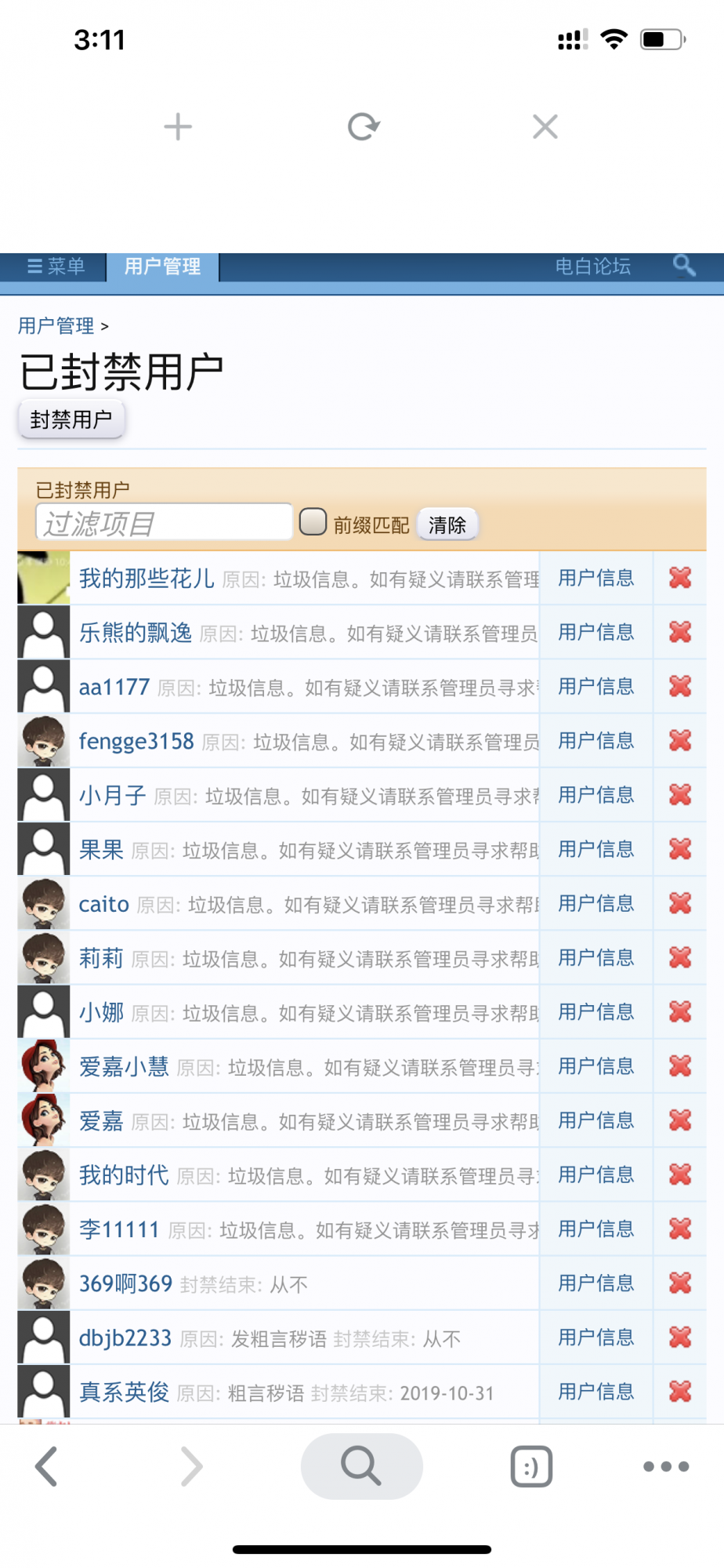This screenshot has height=1568, width=724.
Task: Unban user aa1177 with red X
Action: (x=679, y=687)
